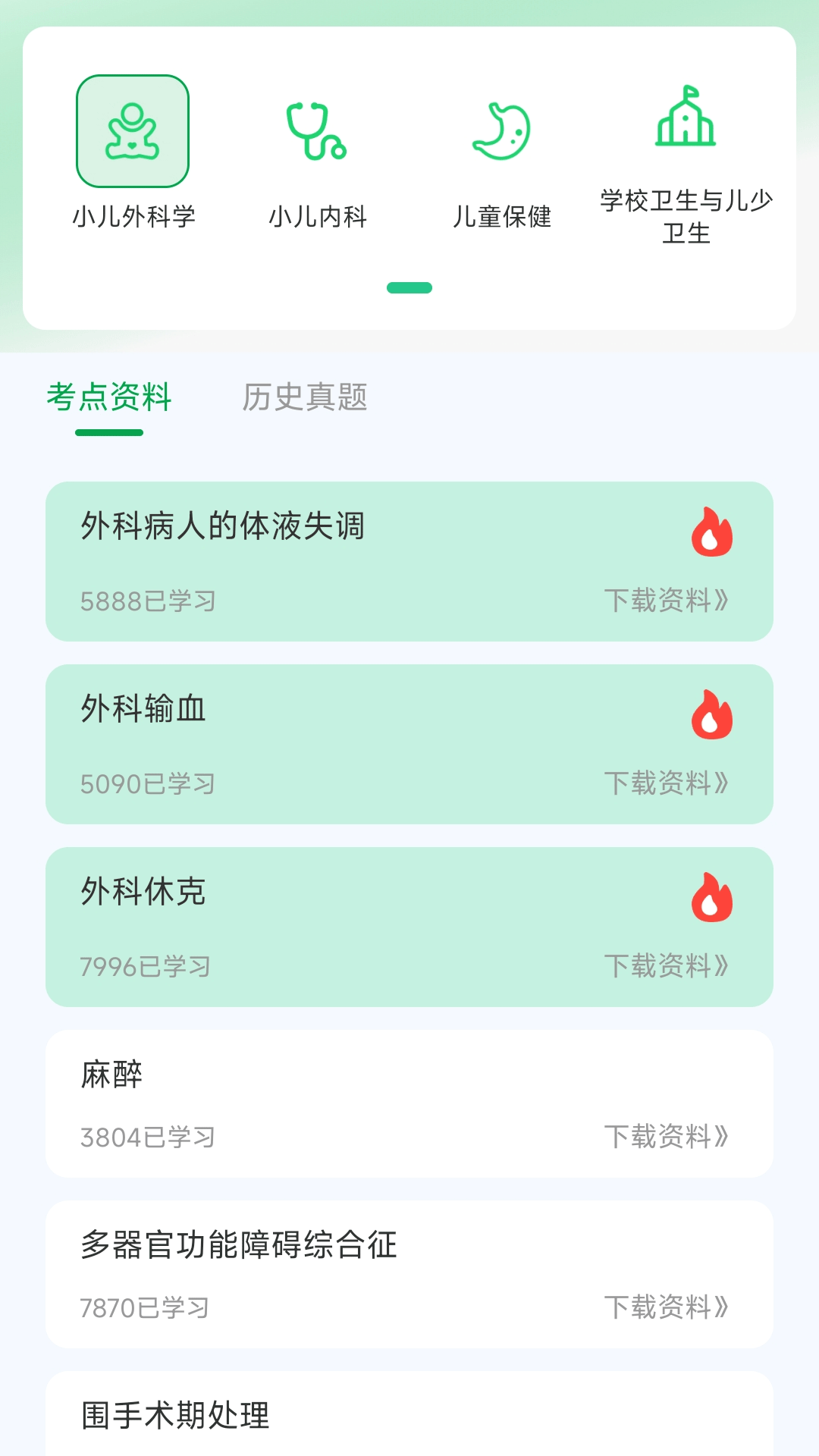The height and width of the screenshot is (1456, 819).
Task: Expand the 下载资料 chevron on 外科休克
Action: [x=667, y=967]
